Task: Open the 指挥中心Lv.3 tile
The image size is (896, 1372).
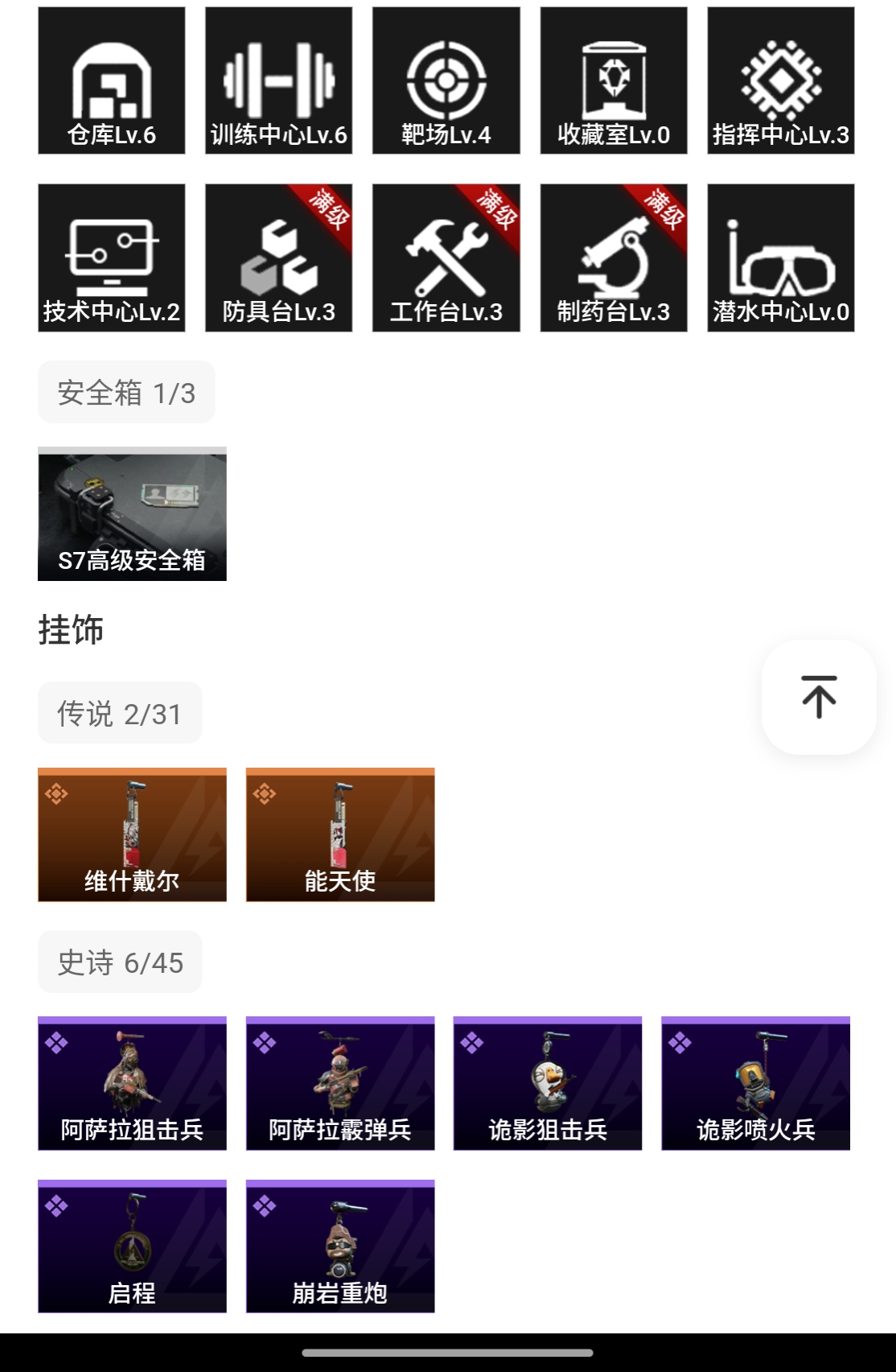Action: click(x=781, y=80)
